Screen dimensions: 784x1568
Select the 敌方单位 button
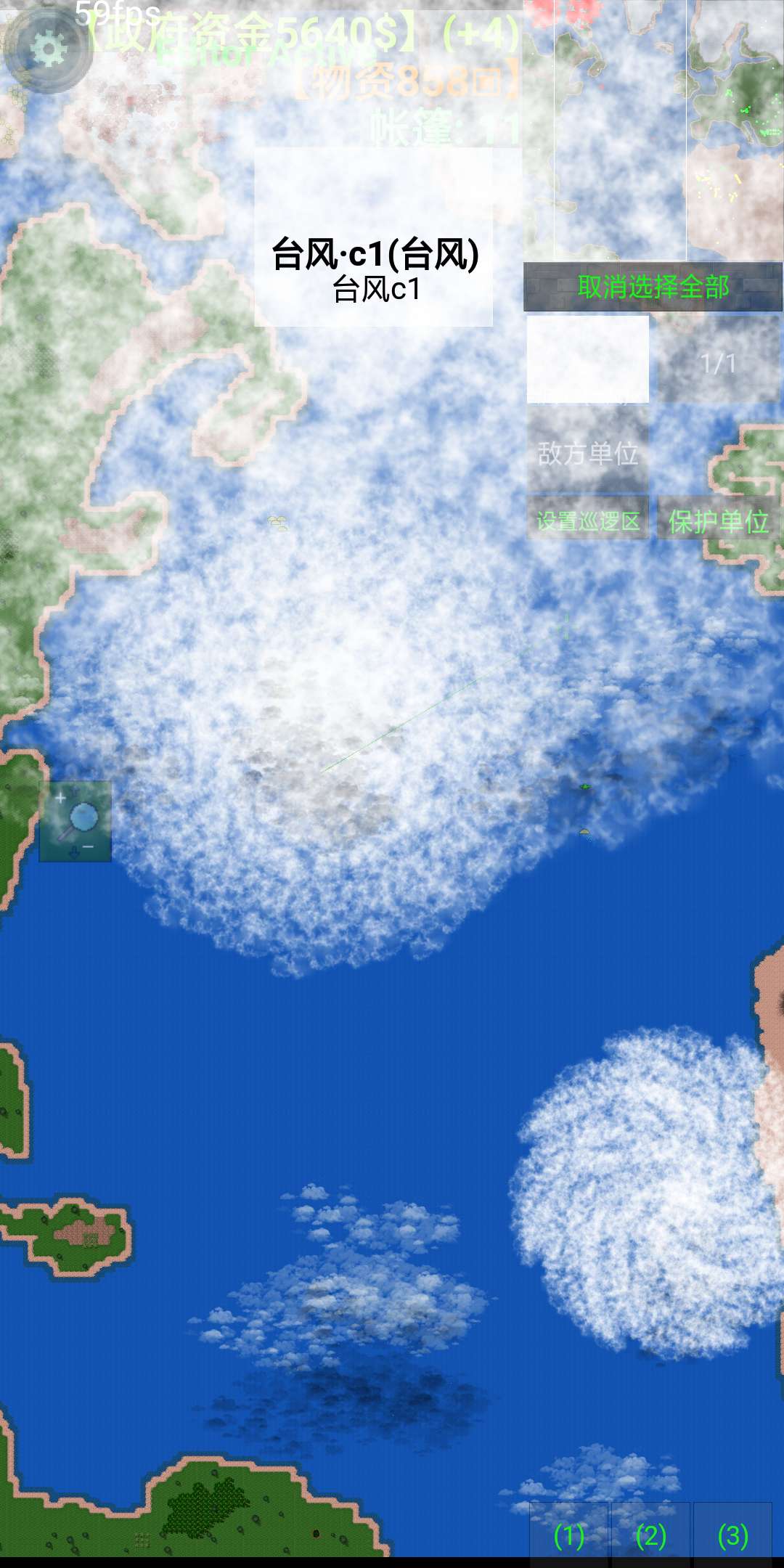(588, 454)
